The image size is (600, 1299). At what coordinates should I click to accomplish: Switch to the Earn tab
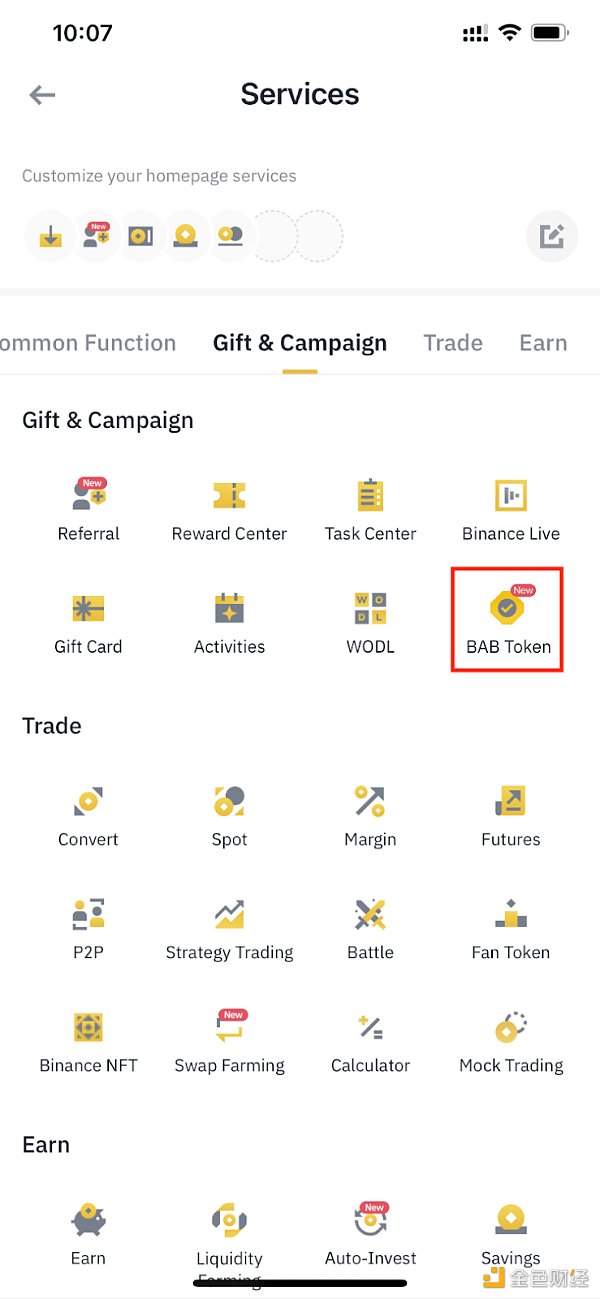[x=543, y=343]
